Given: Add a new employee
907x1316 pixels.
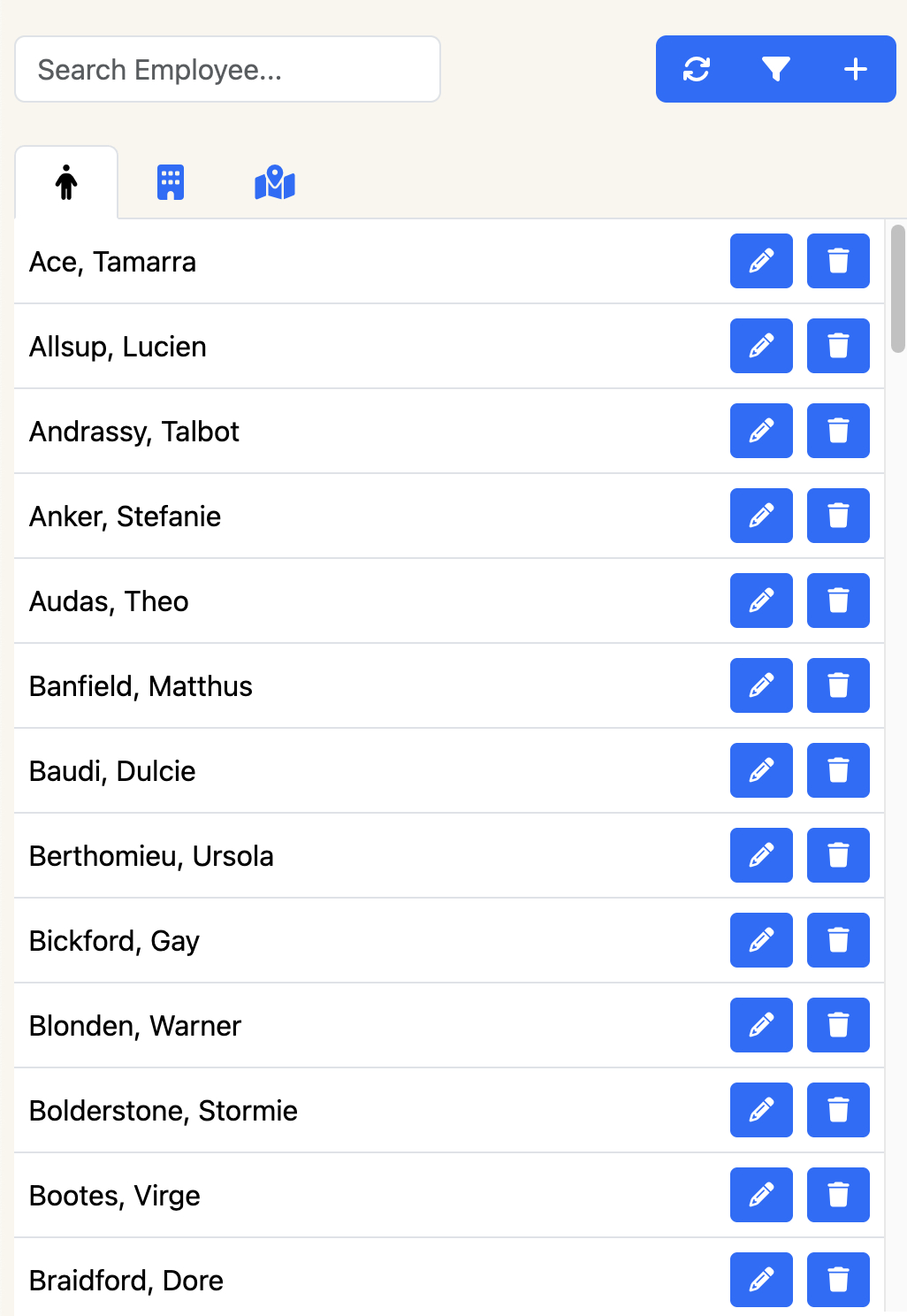Looking at the screenshot, I should click(855, 69).
